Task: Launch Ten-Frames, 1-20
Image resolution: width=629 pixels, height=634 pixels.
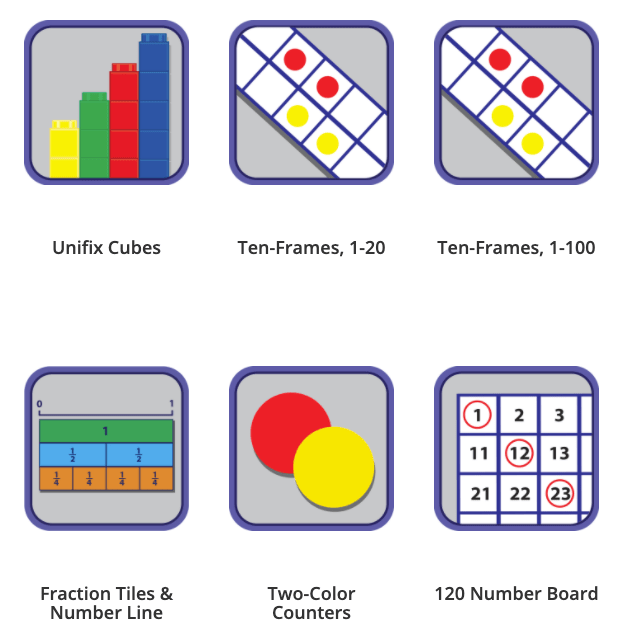Action: coord(311,103)
